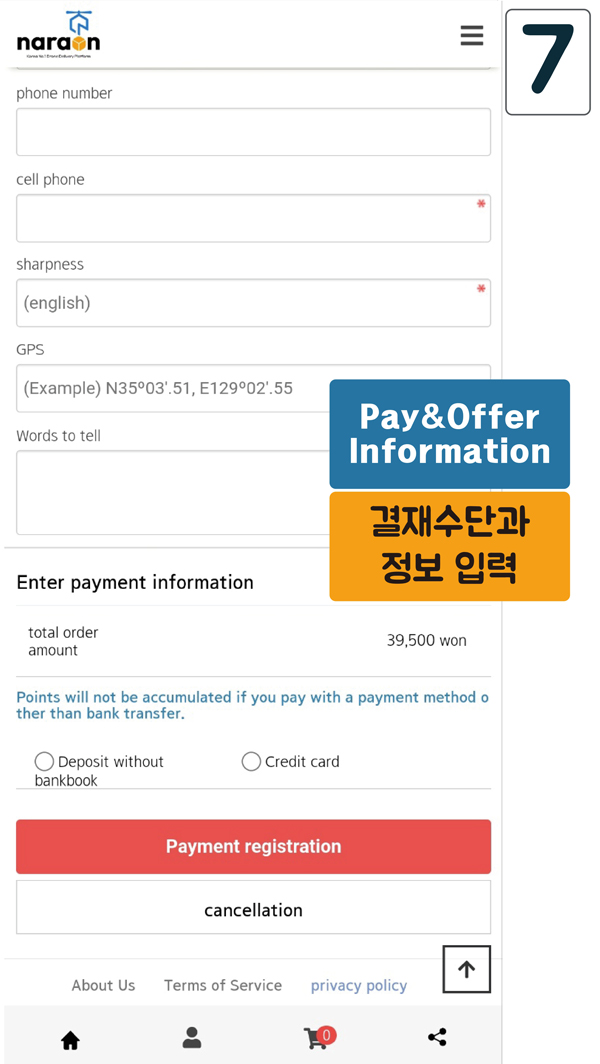Go to the home icon tab
The image size is (600, 1064).
pos(70,1040)
